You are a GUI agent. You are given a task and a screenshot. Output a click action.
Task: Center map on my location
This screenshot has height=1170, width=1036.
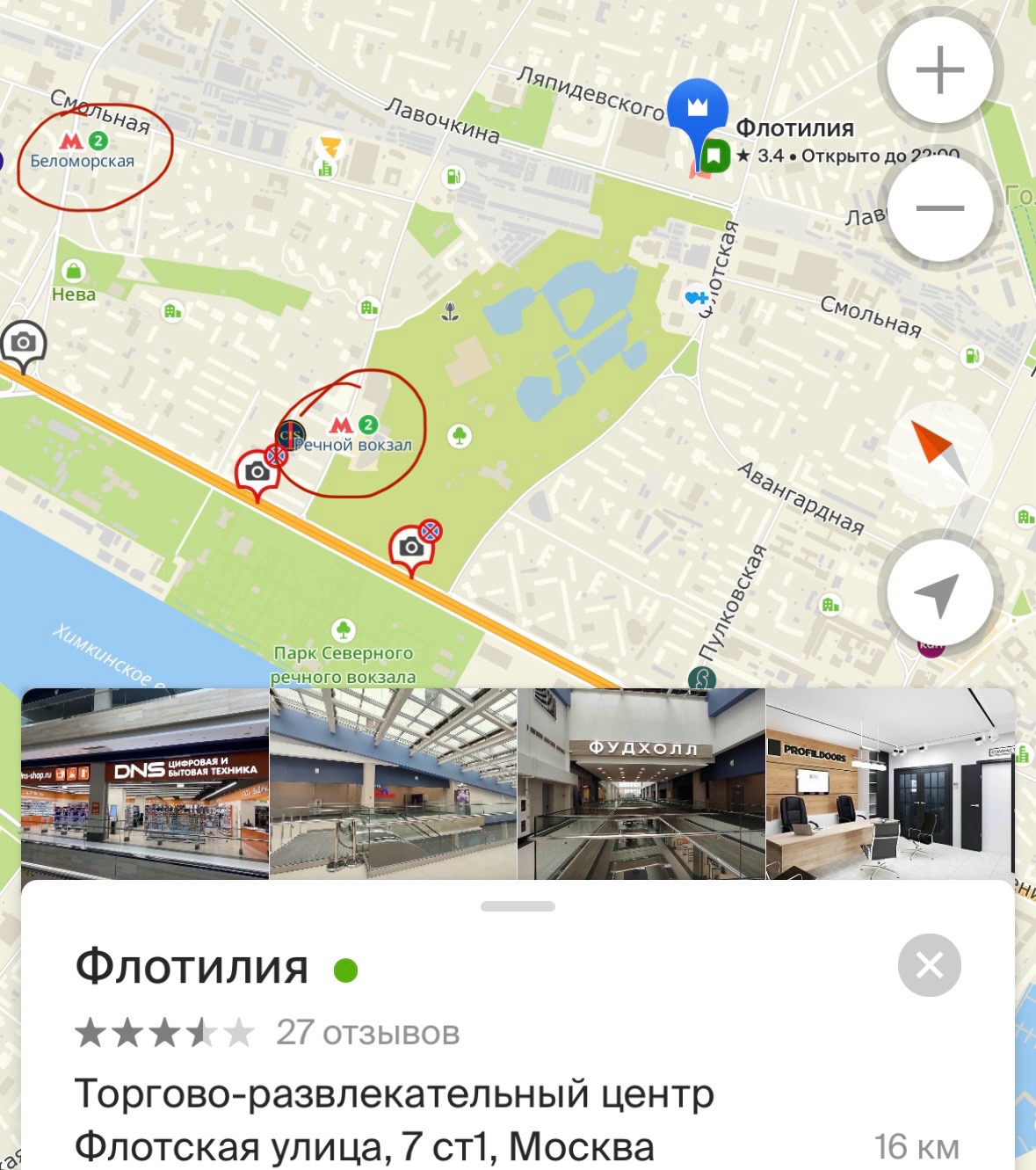[939, 594]
